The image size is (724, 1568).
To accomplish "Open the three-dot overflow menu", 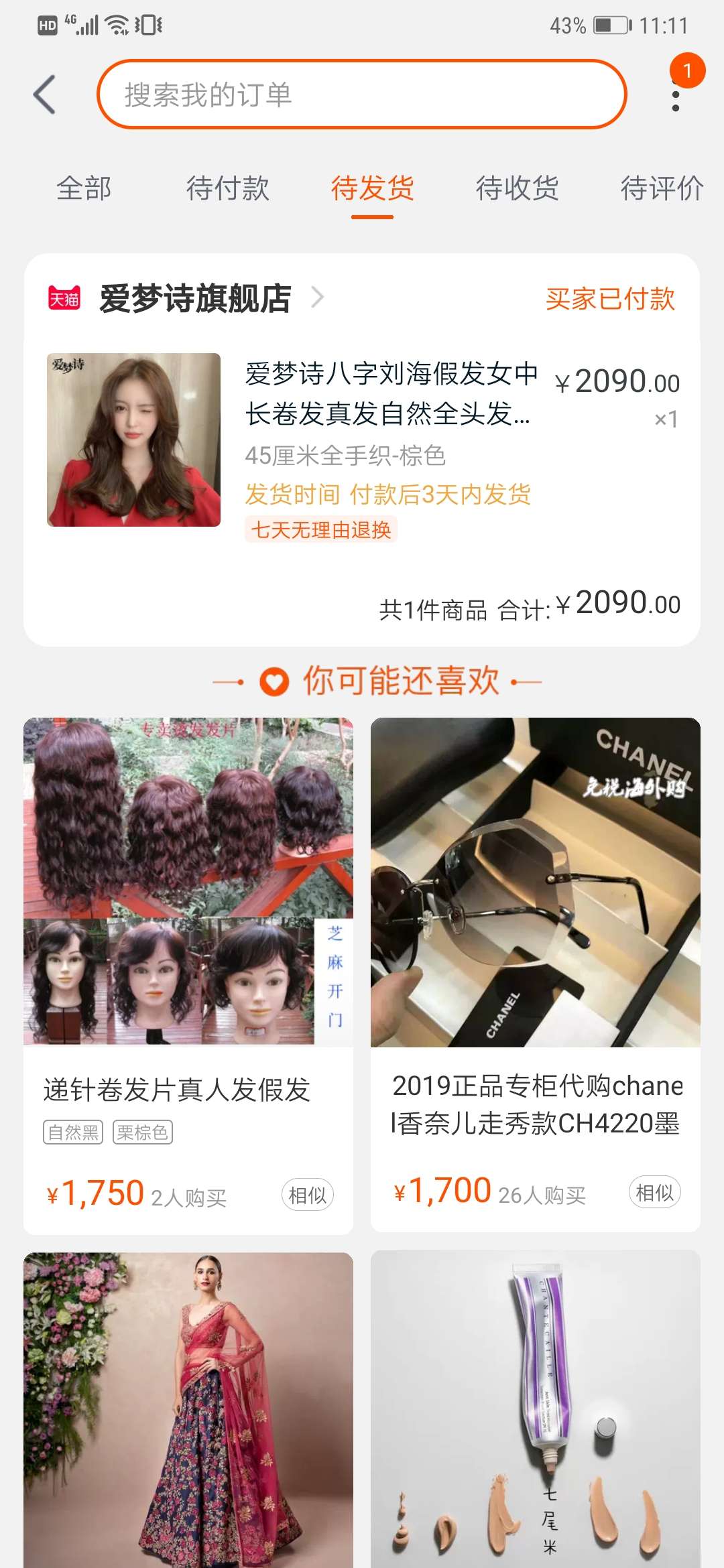I will 676,101.
